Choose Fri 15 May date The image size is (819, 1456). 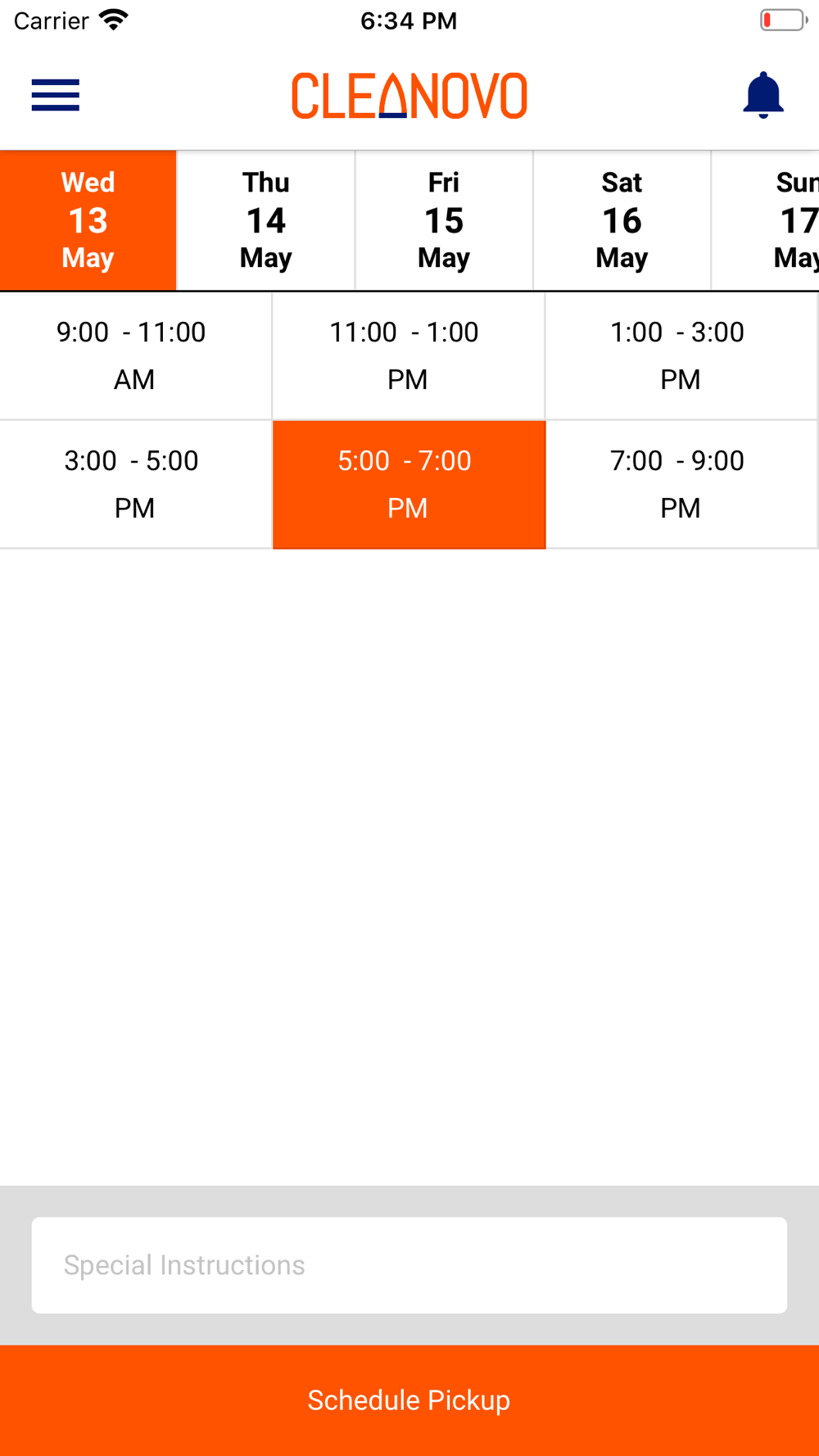(444, 220)
